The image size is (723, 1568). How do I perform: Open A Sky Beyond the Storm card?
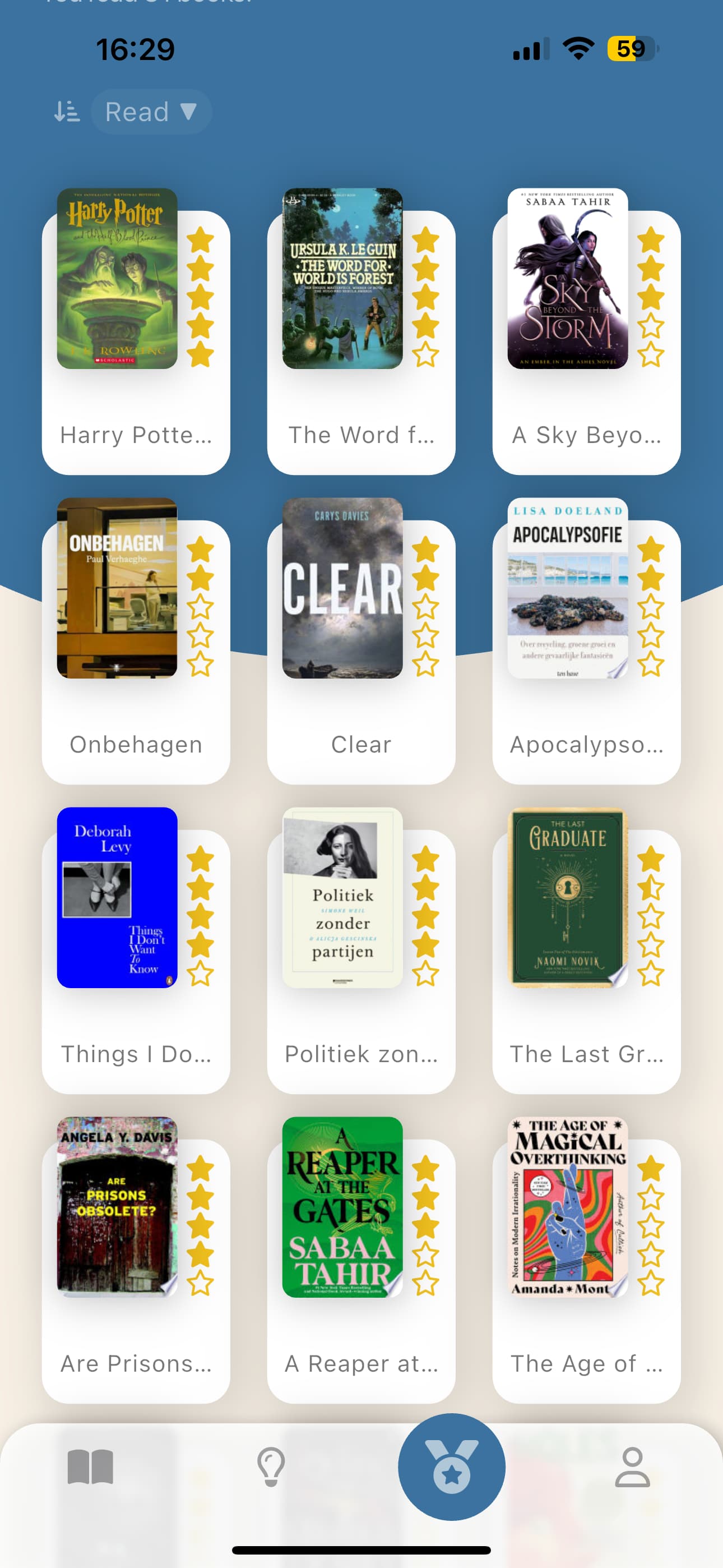(586, 332)
